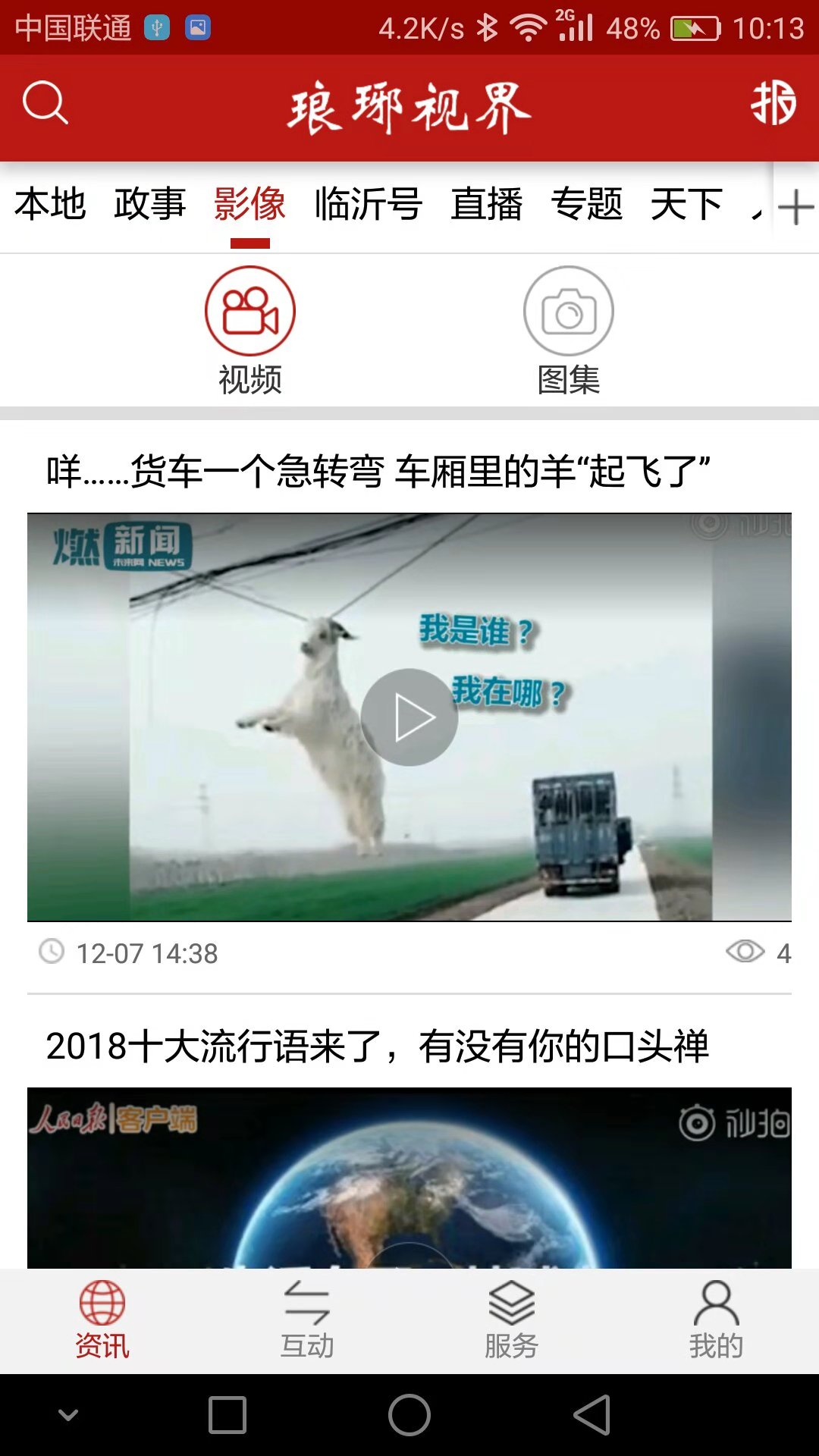Open the 专题 tab

coord(586,205)
